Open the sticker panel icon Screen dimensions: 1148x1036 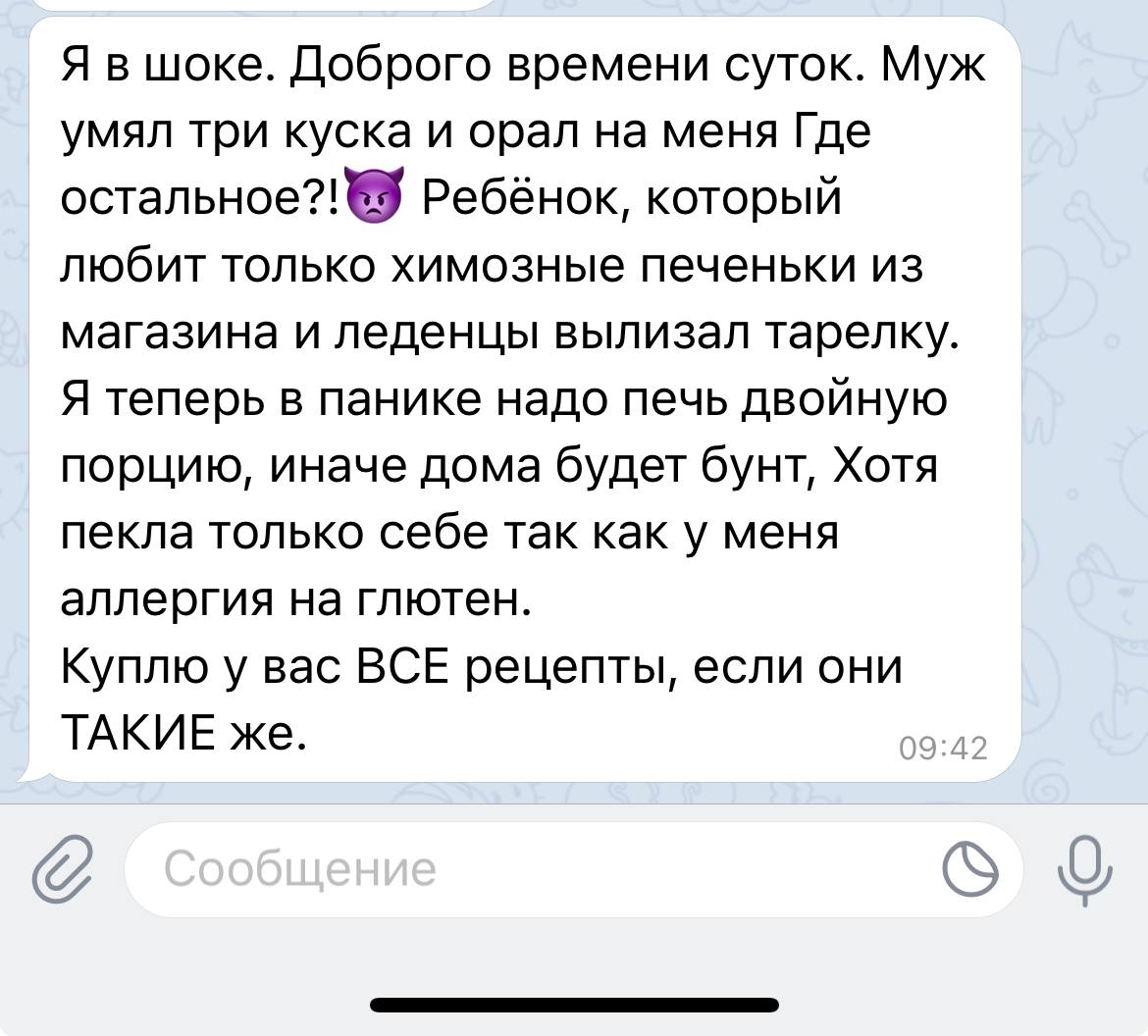pyautogui.click(x=967, y=870)
